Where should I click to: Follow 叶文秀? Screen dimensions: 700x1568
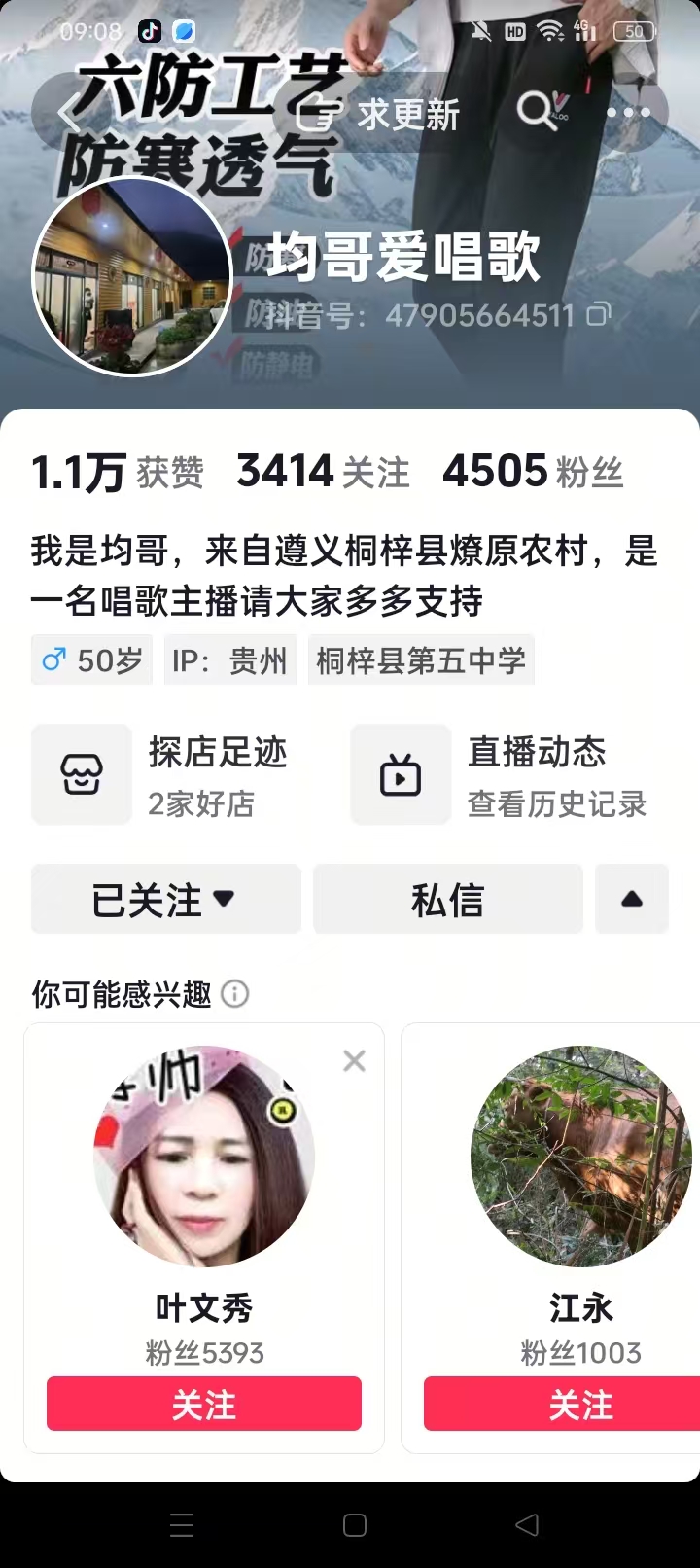204,1404
